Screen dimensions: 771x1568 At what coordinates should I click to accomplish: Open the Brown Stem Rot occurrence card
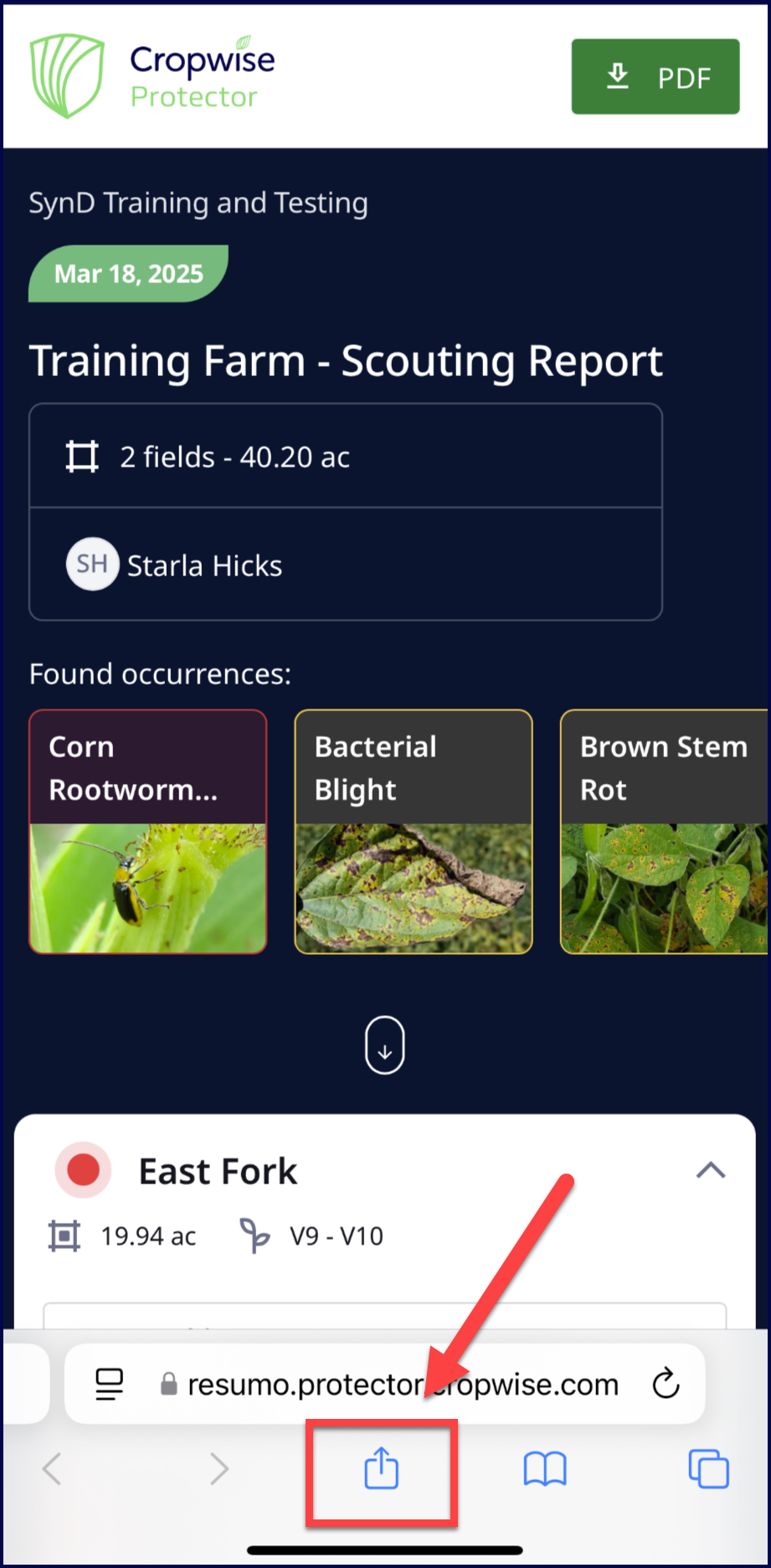[x=664, y=832]
